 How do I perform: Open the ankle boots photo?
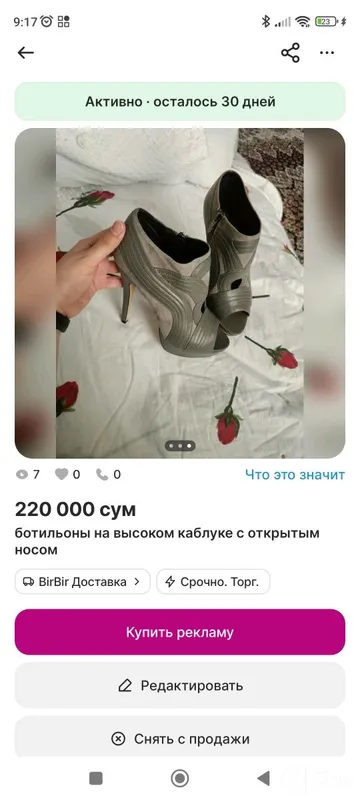click(x=180, y=293)
